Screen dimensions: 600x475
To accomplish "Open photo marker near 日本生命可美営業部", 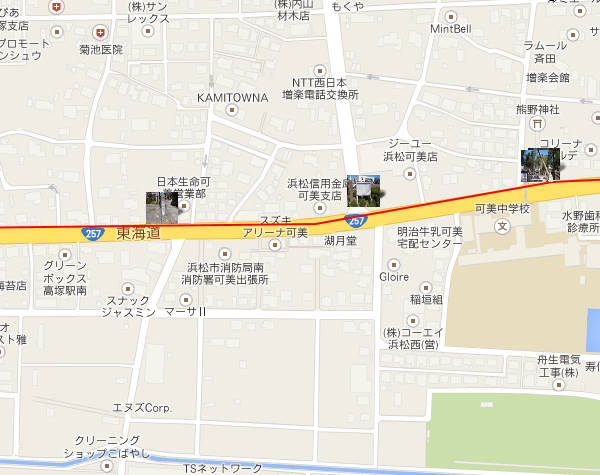I will coord(162,207).
